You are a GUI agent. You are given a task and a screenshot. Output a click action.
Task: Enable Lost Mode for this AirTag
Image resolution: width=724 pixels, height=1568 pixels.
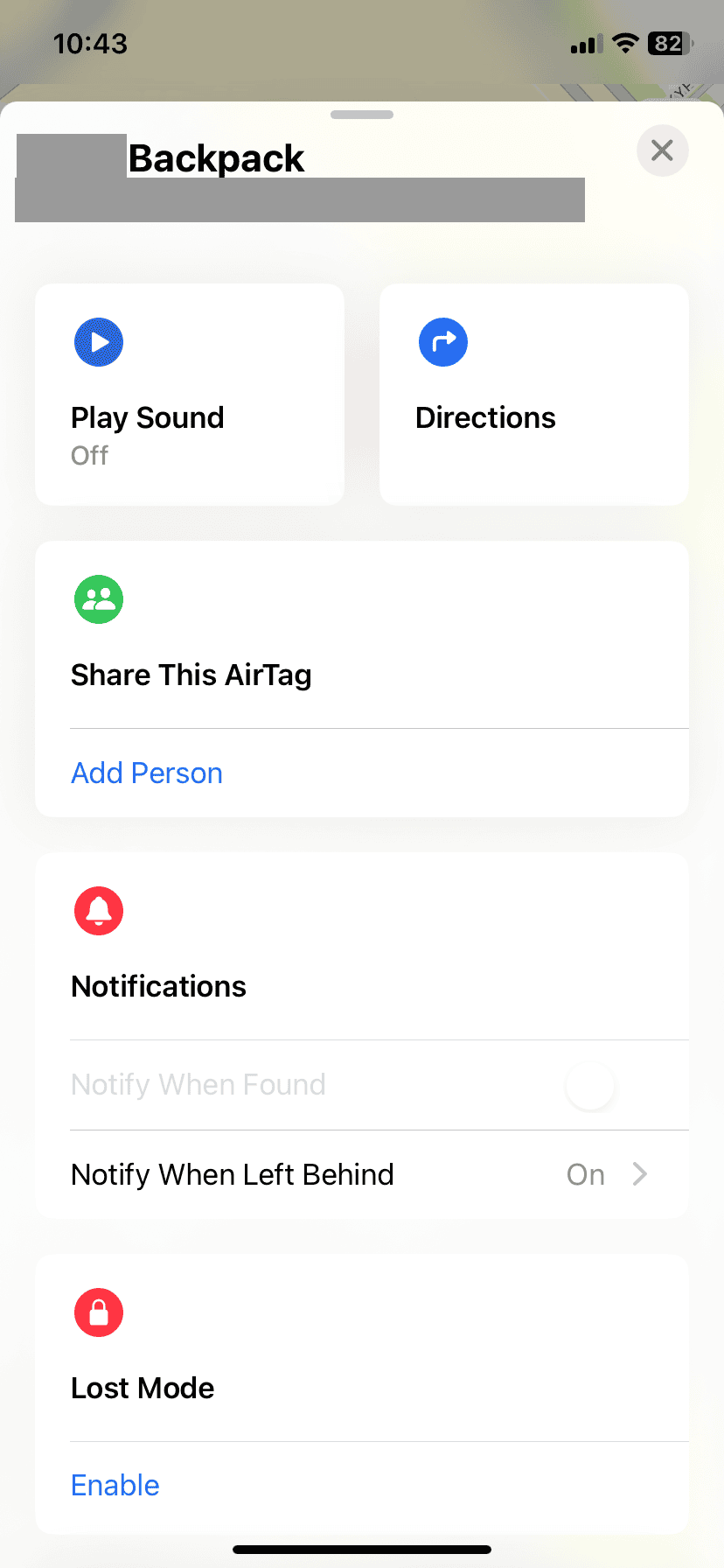(115, 1486)
